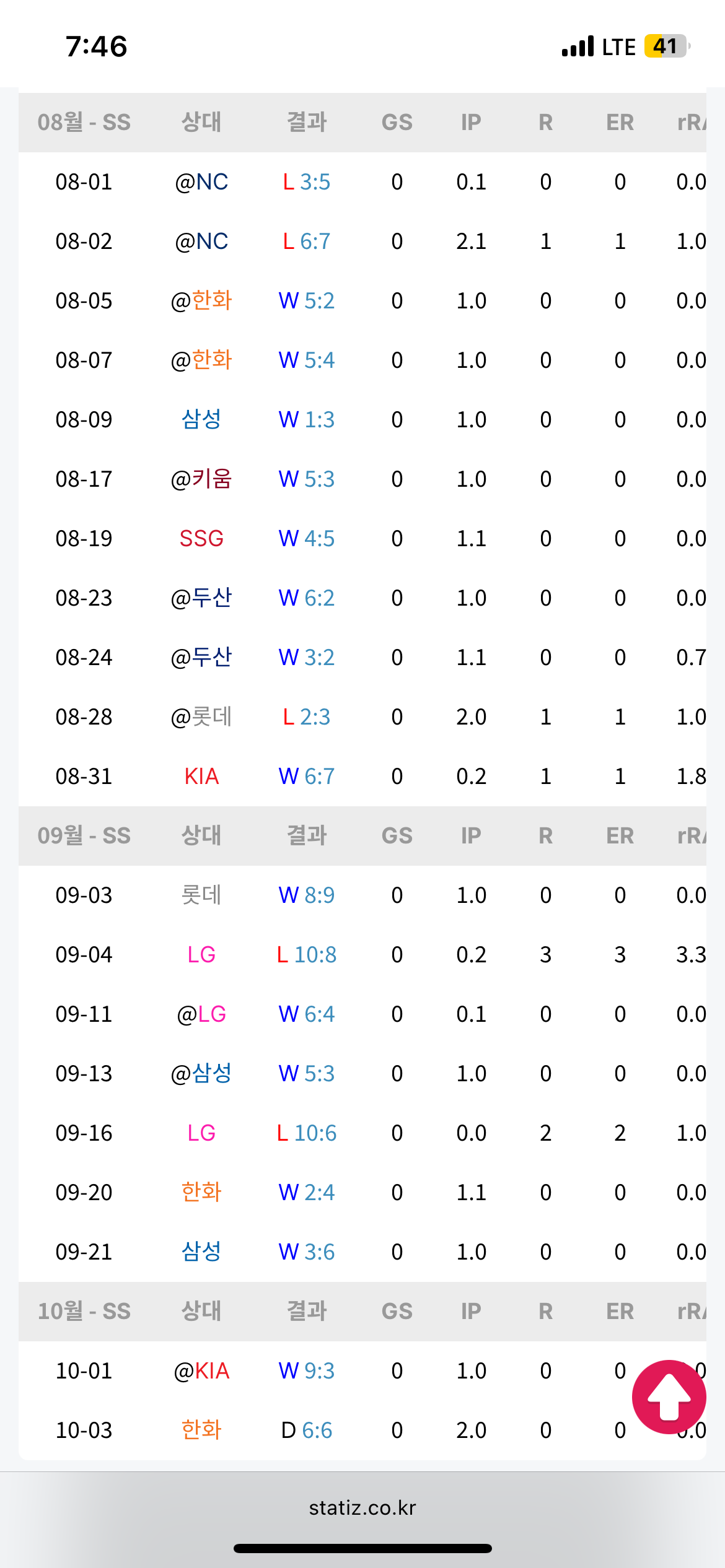725x1568 pixels.
Task: Open the L 10:8 result from 09-04
Action: tap(307, 955)
